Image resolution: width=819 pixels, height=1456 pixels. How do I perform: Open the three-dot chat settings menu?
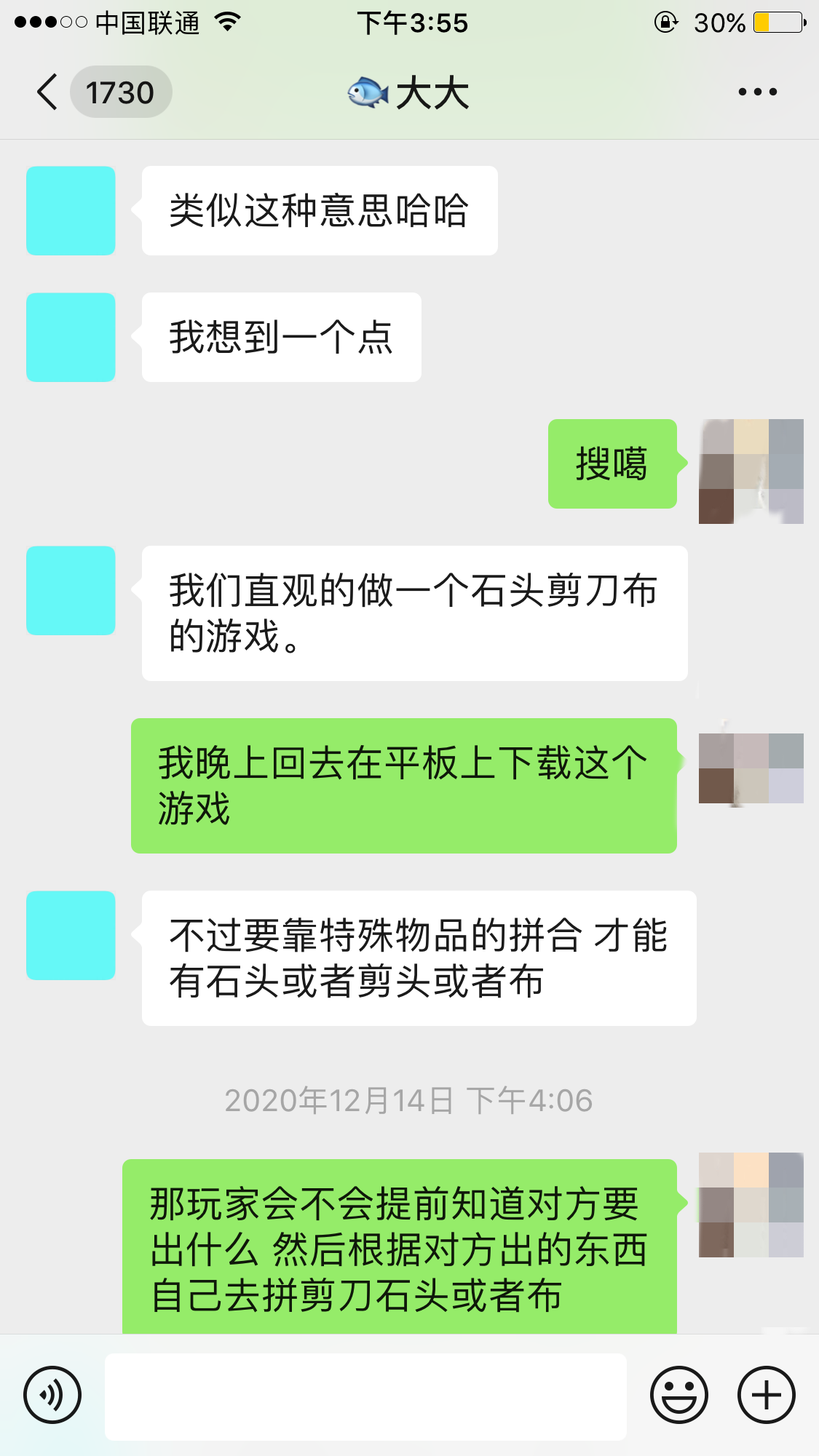(x=758, y=91)
